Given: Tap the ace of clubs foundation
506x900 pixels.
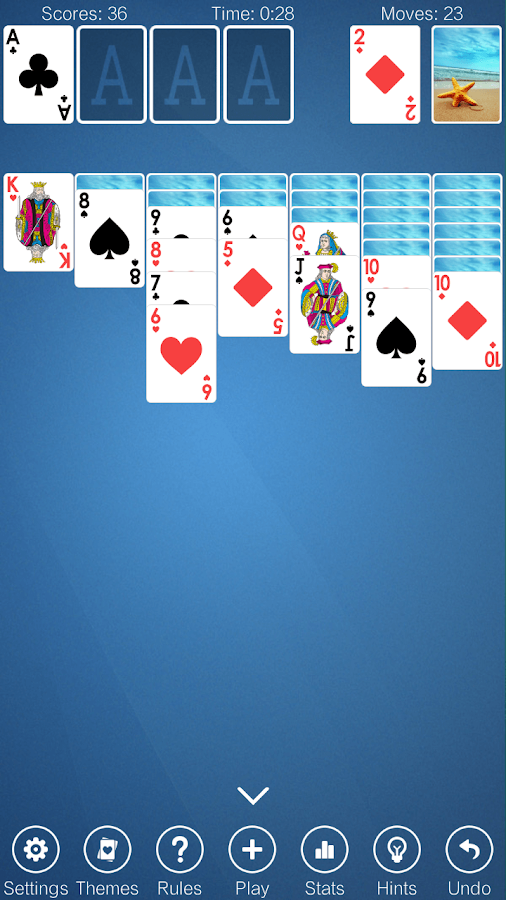Looking at the screenshot, I should [x=38, y=75].
